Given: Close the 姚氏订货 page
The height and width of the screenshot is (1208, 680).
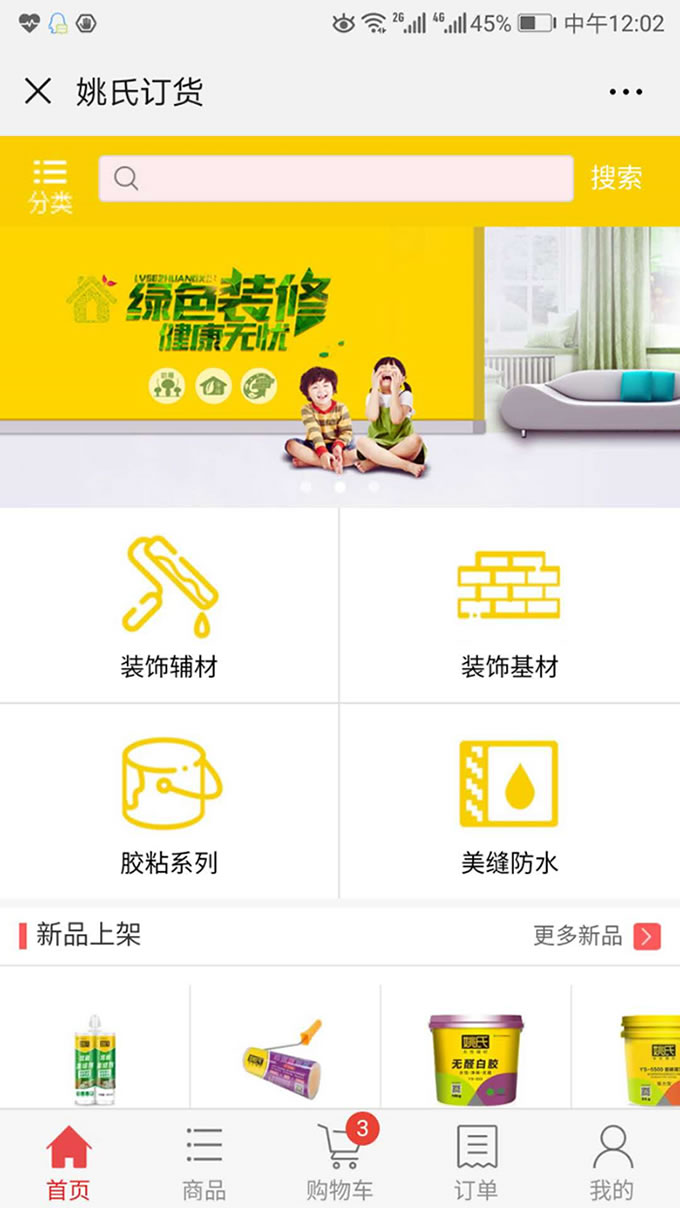Looking at the screenshot, I should click(x=38, y=92).
